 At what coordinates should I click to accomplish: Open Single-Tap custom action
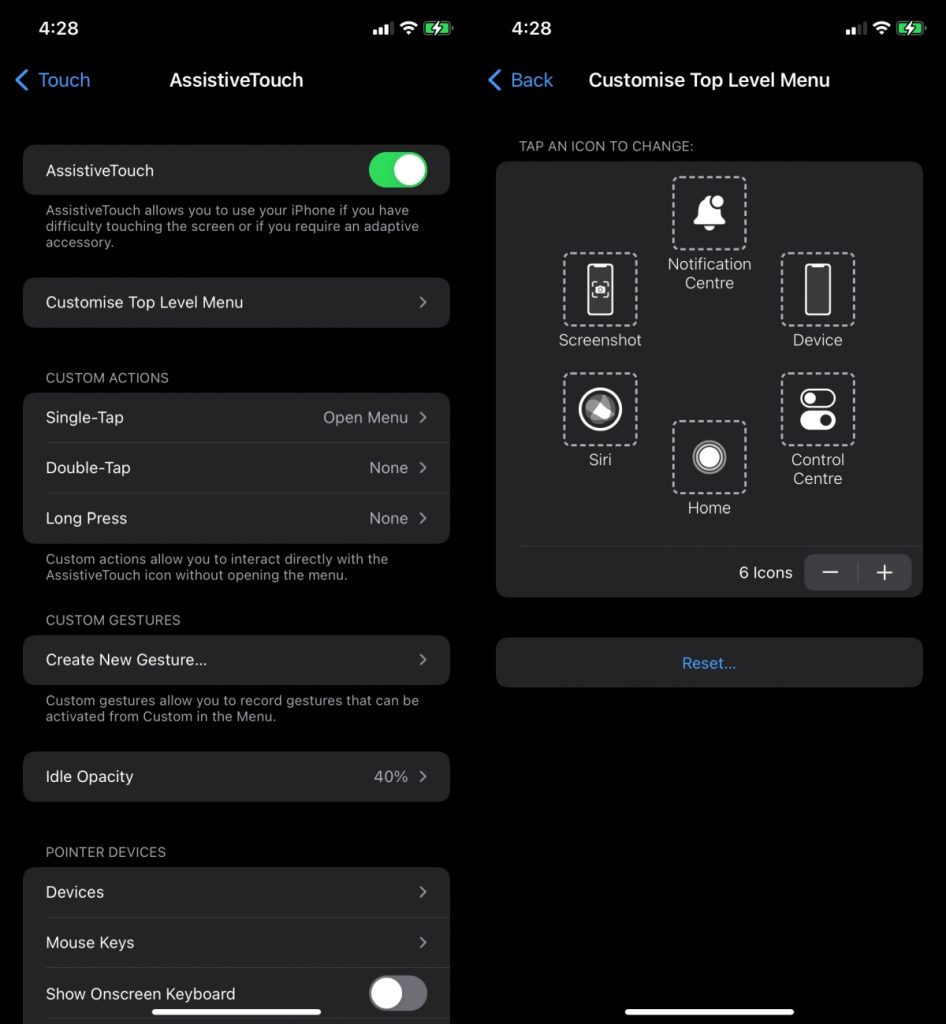pyautogui.click(x=236, y=417)
